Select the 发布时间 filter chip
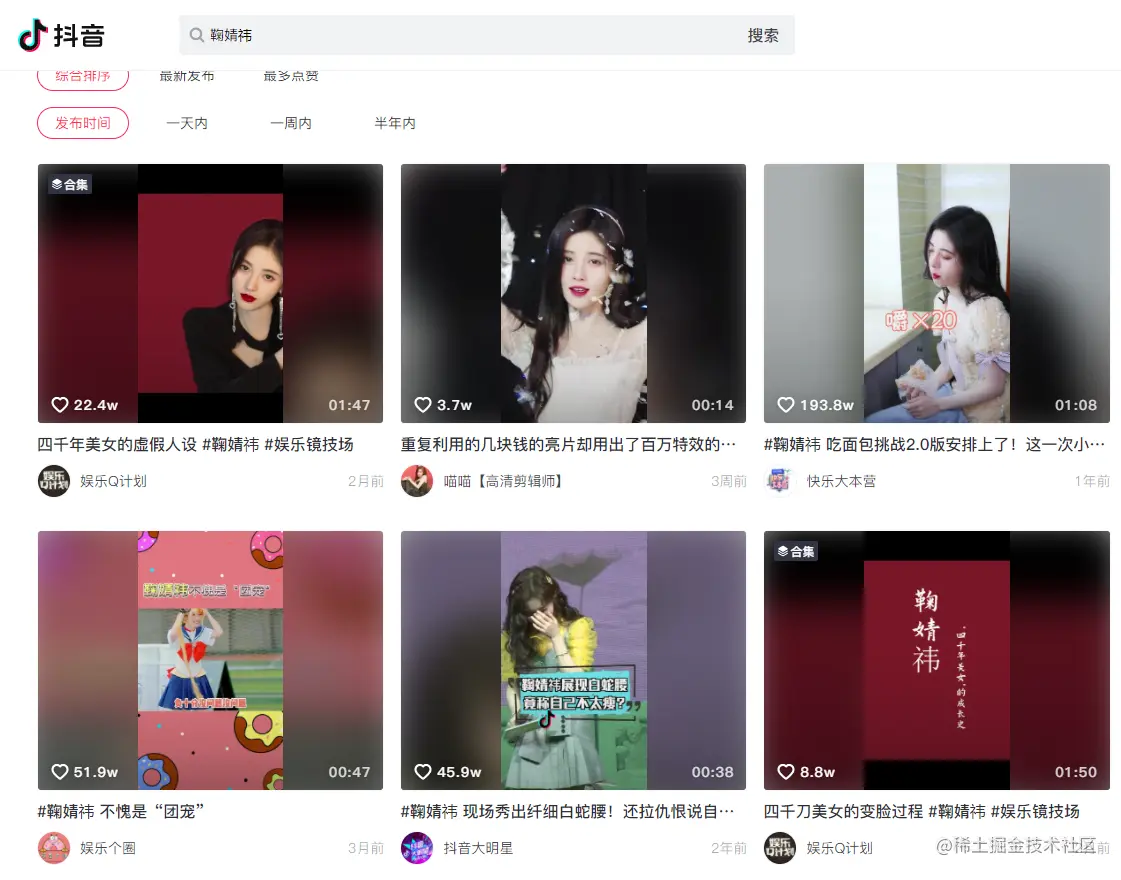The width and height of the screenshot is (1121, 880). click(x=83, y=123)
